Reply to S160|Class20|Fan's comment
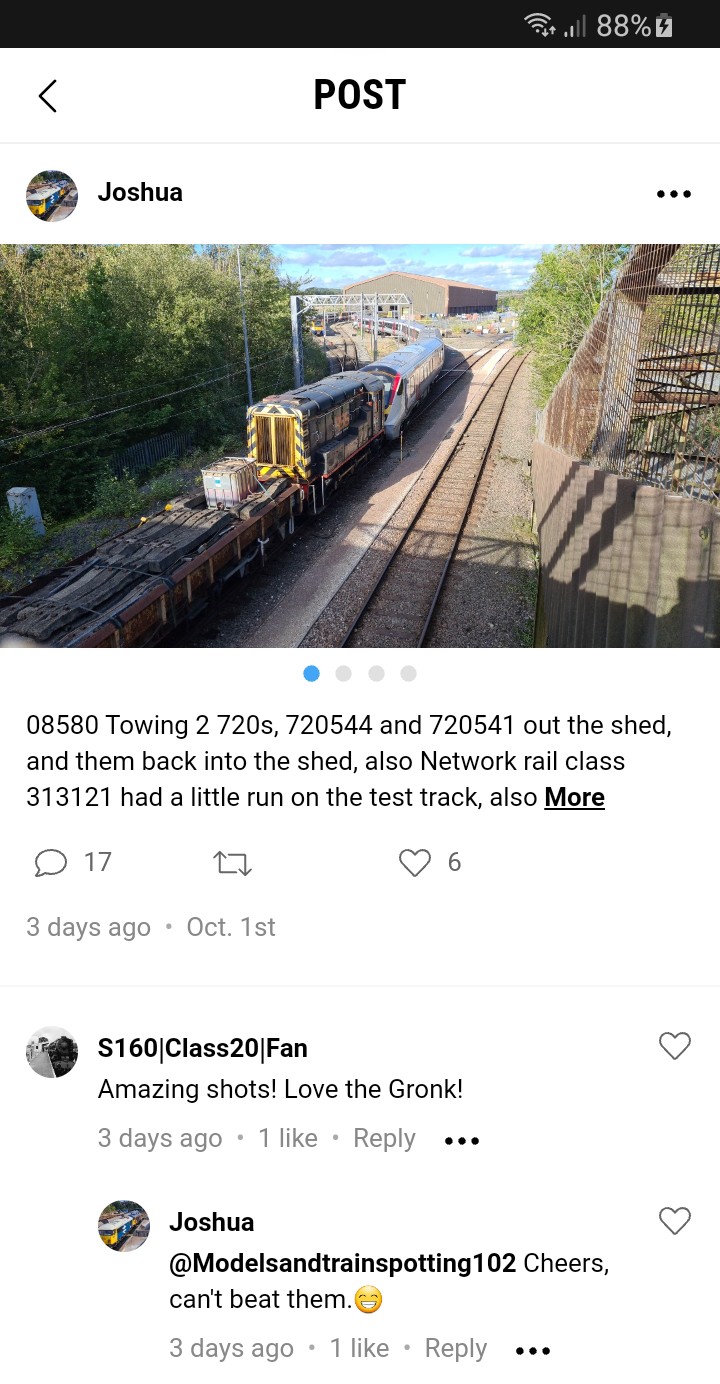Image resolution: width=720 pixels, height=1384 pixels. (x=384, y=1139)
